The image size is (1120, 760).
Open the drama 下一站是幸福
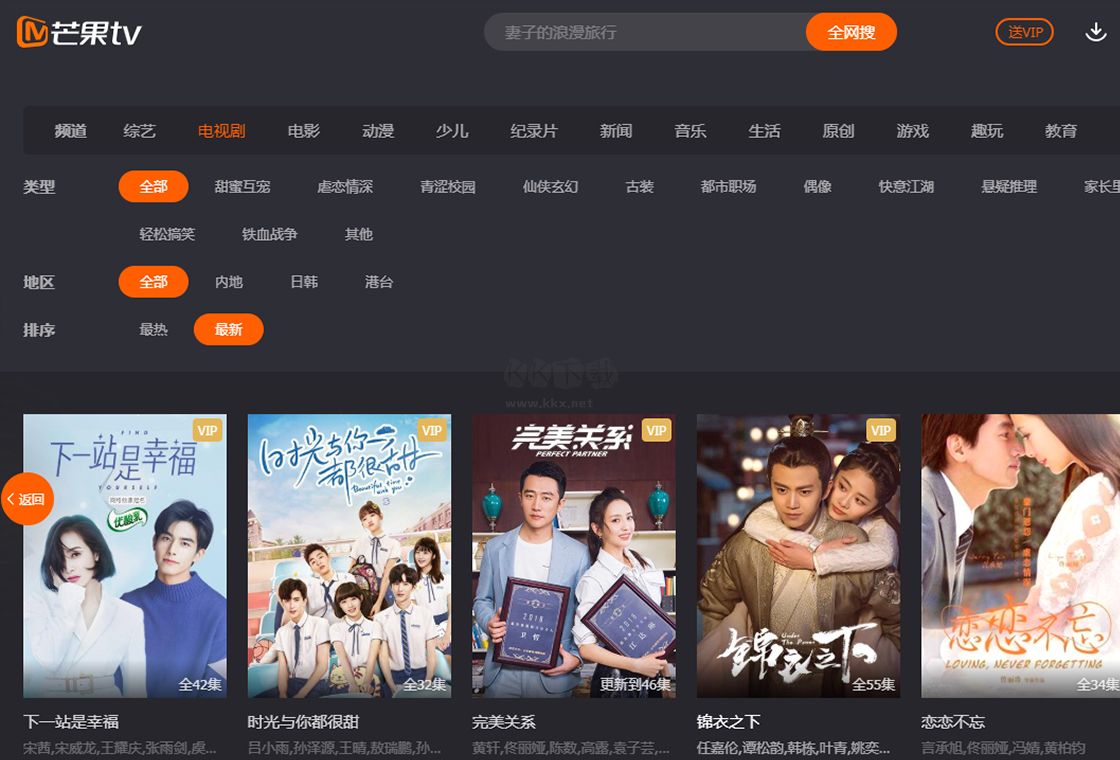click(x=125, y=556)
